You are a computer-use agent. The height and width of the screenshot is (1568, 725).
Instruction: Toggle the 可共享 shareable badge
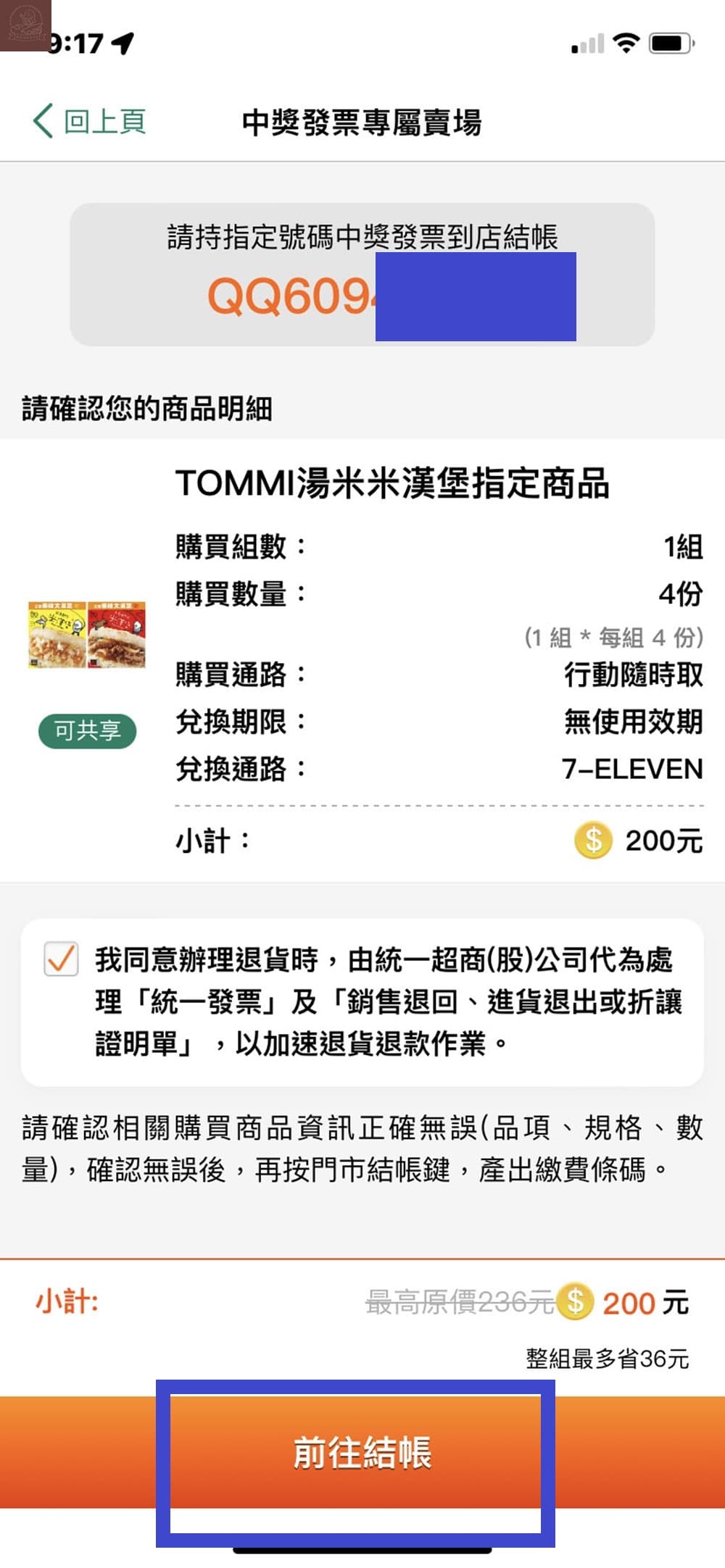click(87, 731)
